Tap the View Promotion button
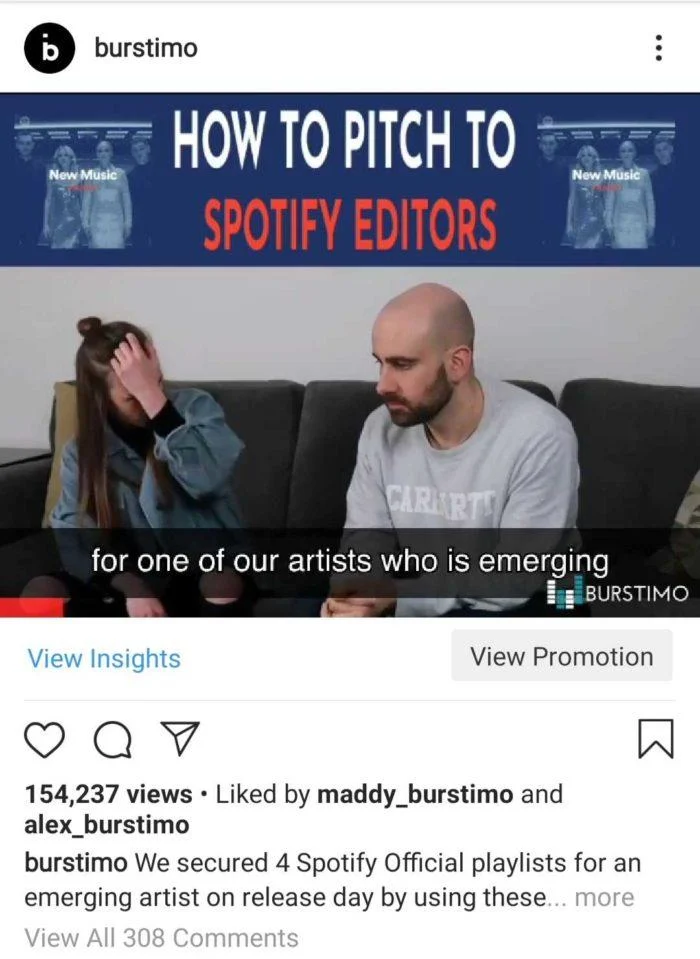The height and width of the screenshot is (959, 700). pyautogui.click(x=561, y=657)
